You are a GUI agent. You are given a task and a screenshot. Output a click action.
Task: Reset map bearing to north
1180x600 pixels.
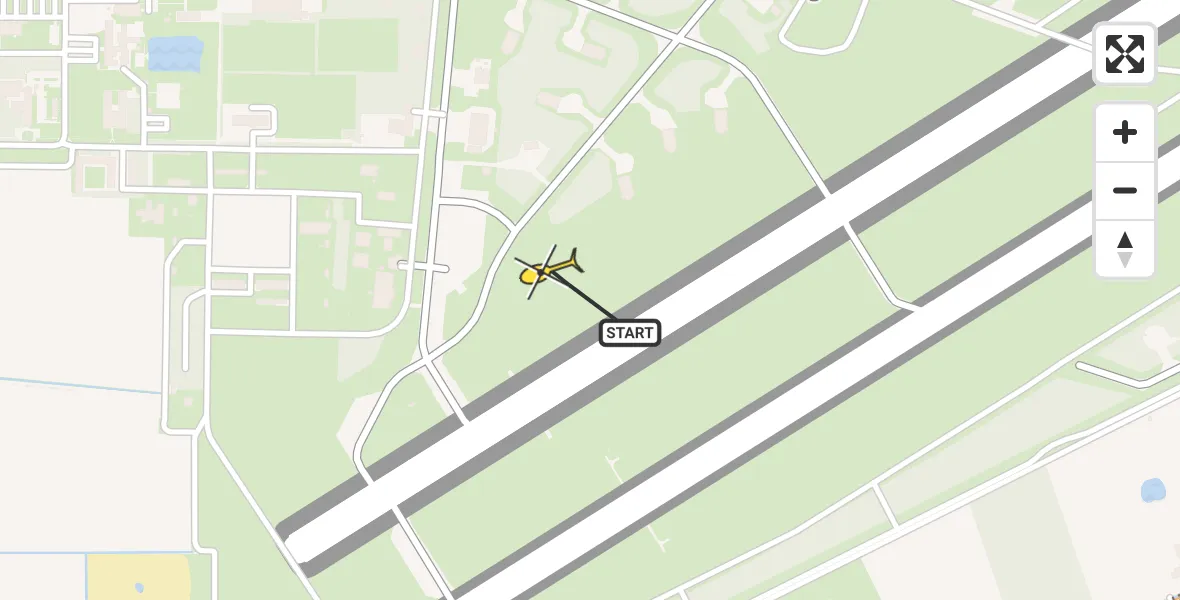pos(1125,249)
